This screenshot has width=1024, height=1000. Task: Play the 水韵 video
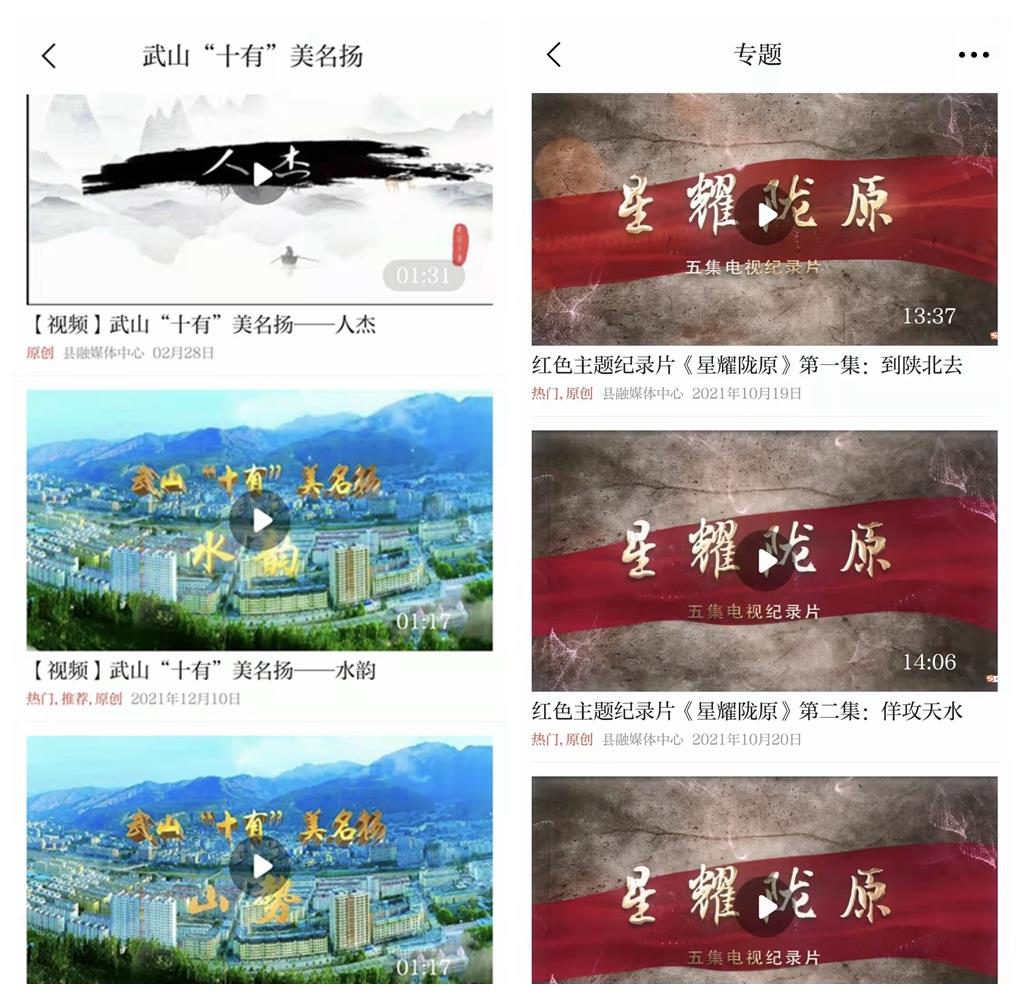[x=261, y=520]
